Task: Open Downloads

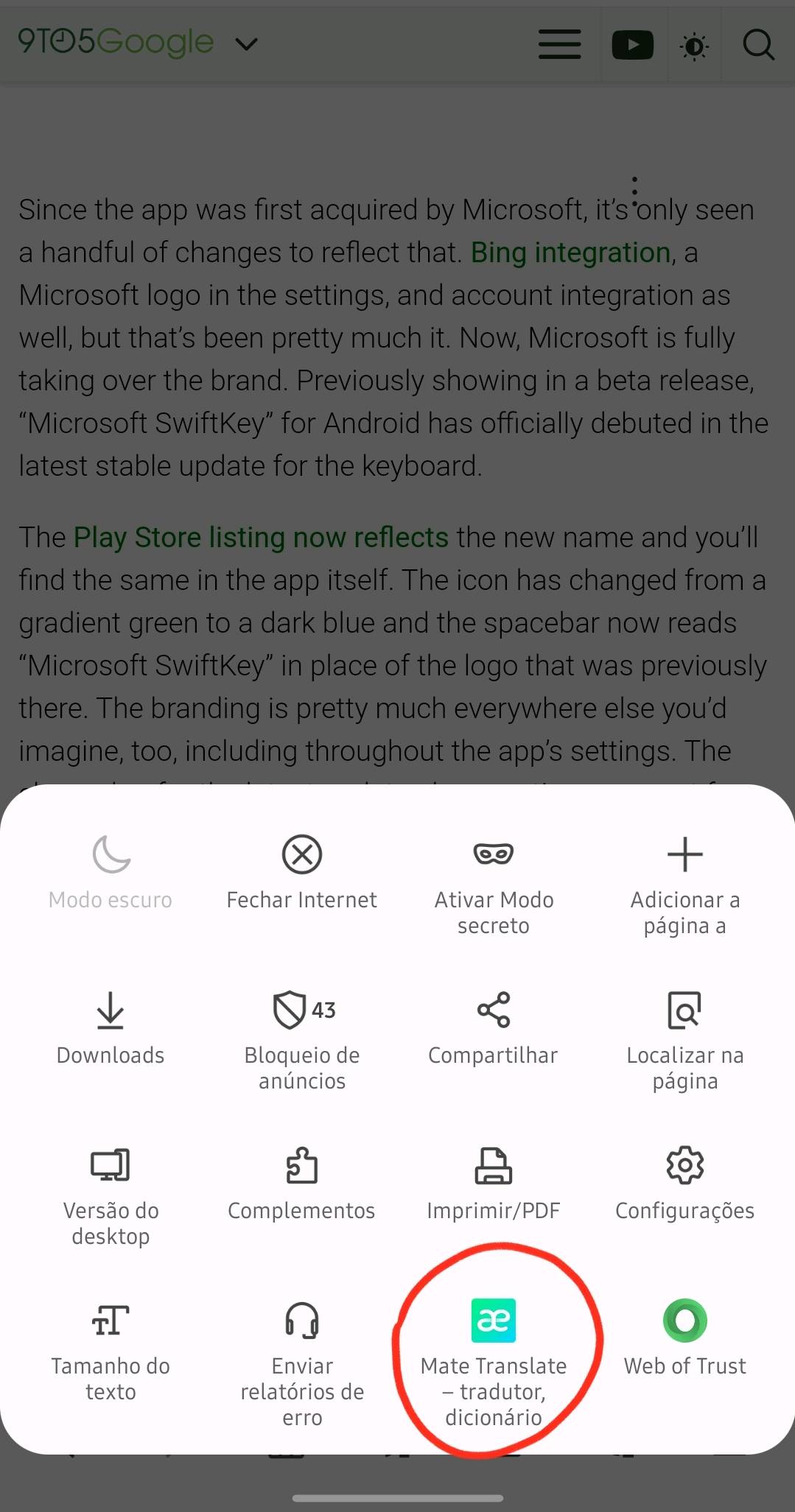Action: pos(111,1029)
